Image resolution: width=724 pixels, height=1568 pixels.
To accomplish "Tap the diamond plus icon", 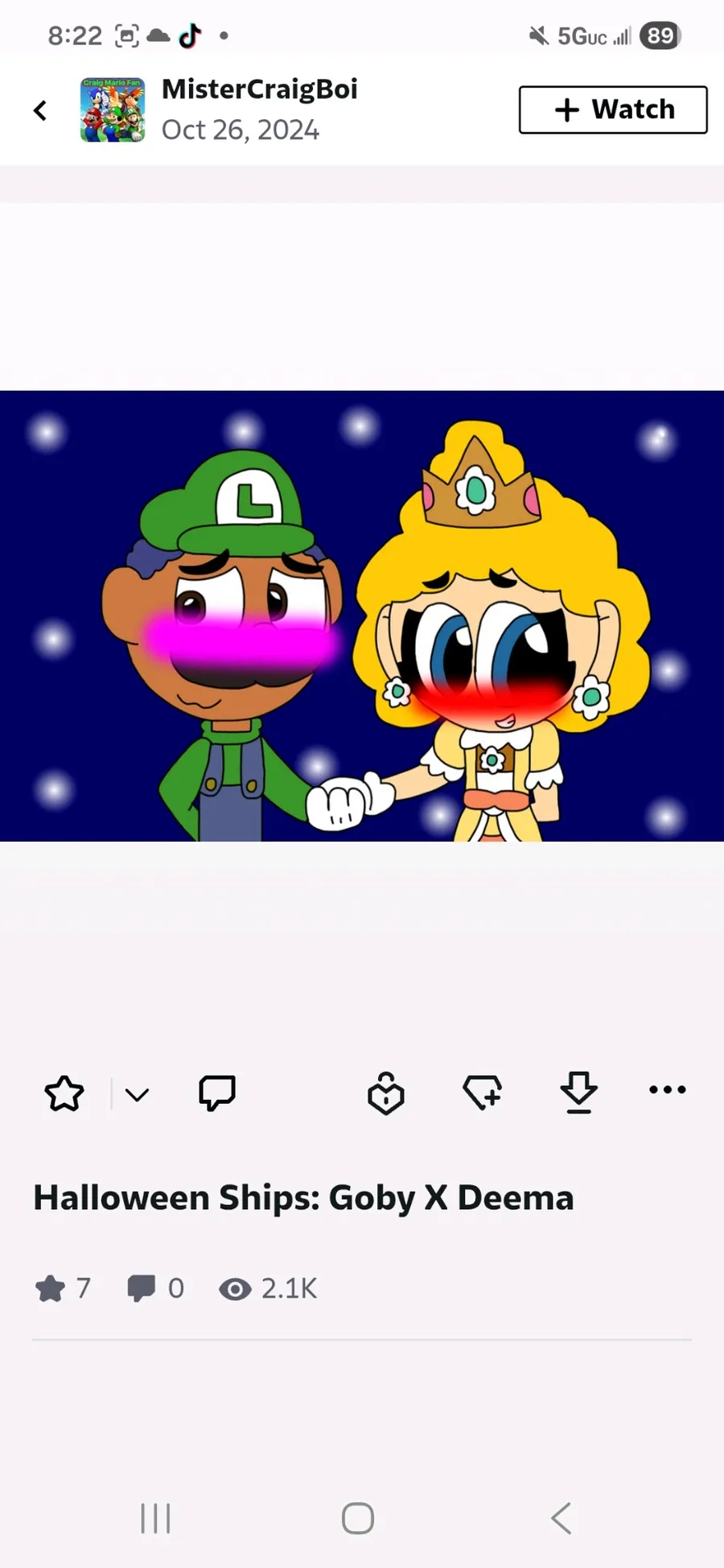I will [483, 1093].
